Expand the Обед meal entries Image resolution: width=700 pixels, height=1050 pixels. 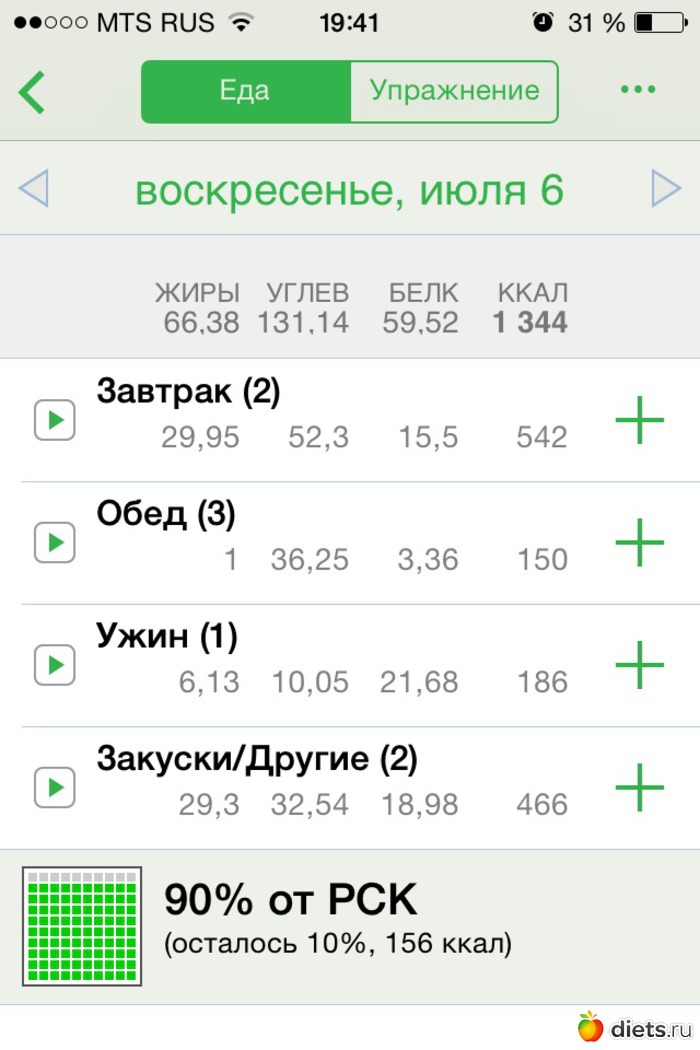pos(55,543)
